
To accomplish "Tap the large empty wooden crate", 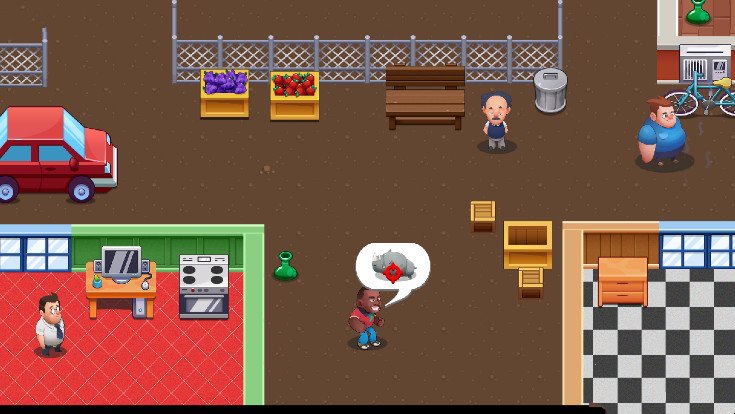I will tap(527, 244).
